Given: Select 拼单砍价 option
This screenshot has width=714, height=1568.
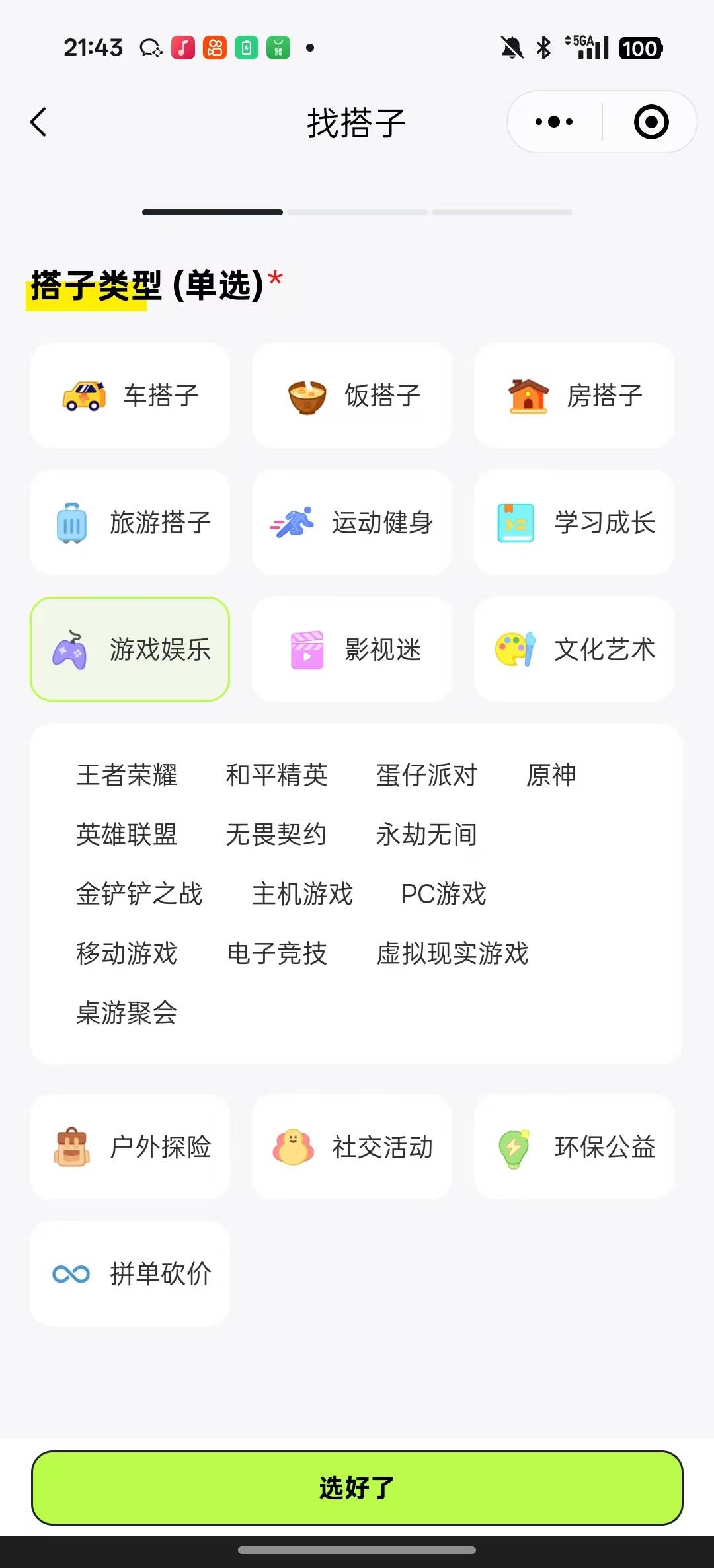Looking at the screenshot, I should coord(130,1273).
